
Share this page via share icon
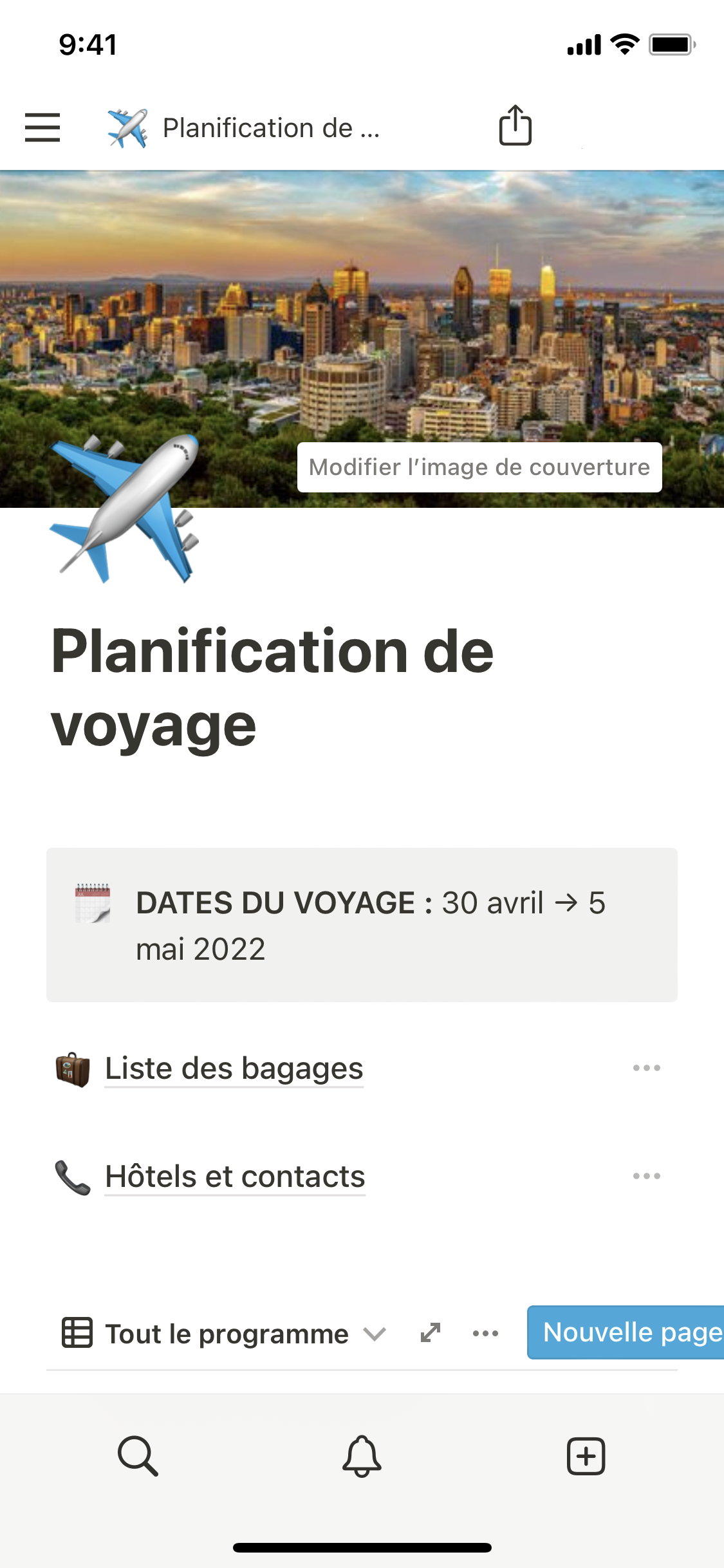515,126
